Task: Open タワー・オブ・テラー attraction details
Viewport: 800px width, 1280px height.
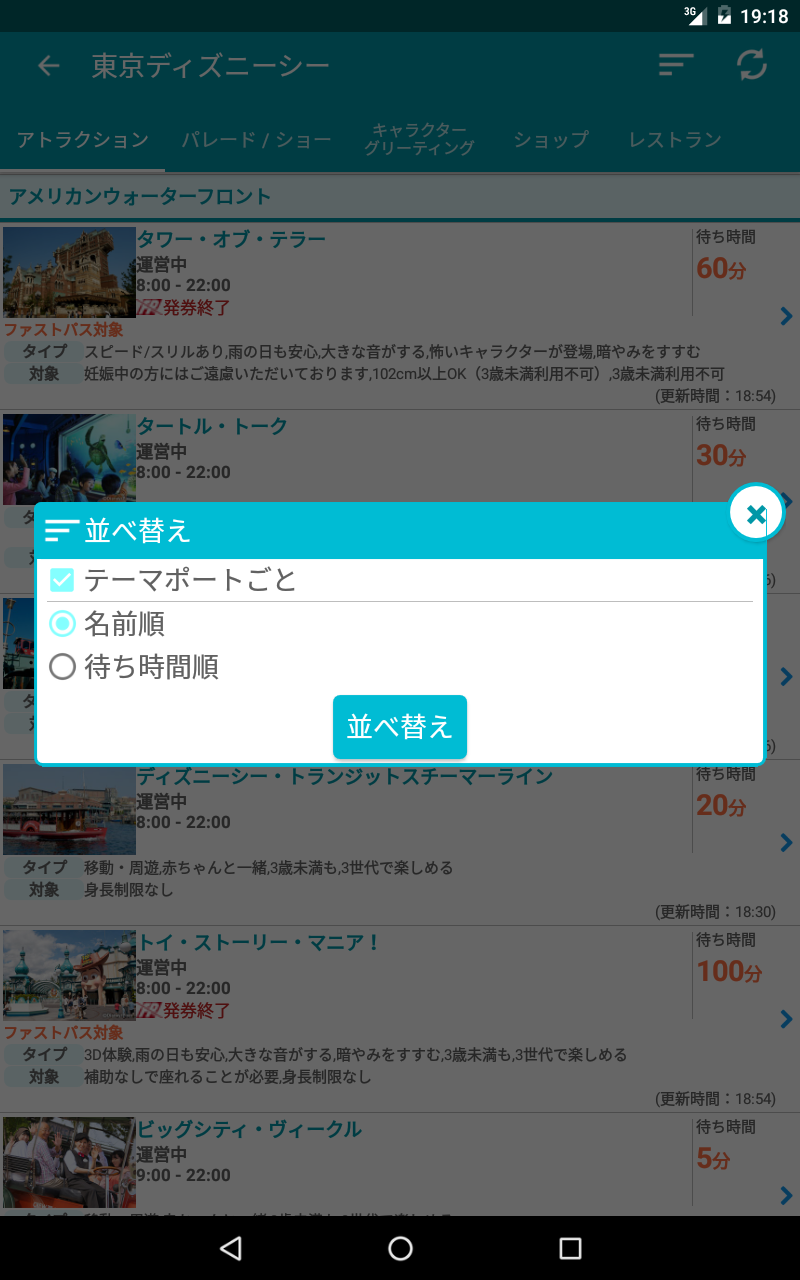Action: [400, 315]
